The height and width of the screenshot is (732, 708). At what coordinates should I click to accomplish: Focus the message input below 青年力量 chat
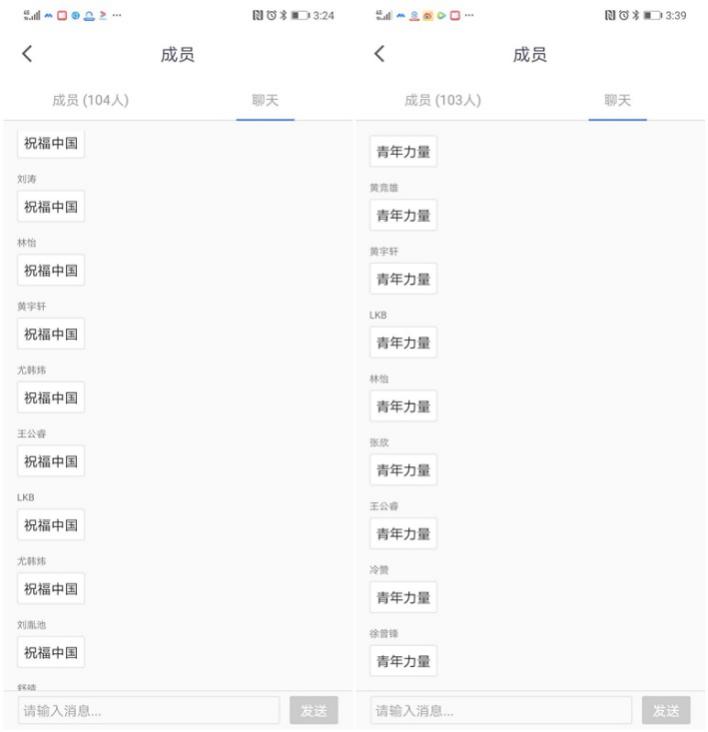tap(500, 711)
